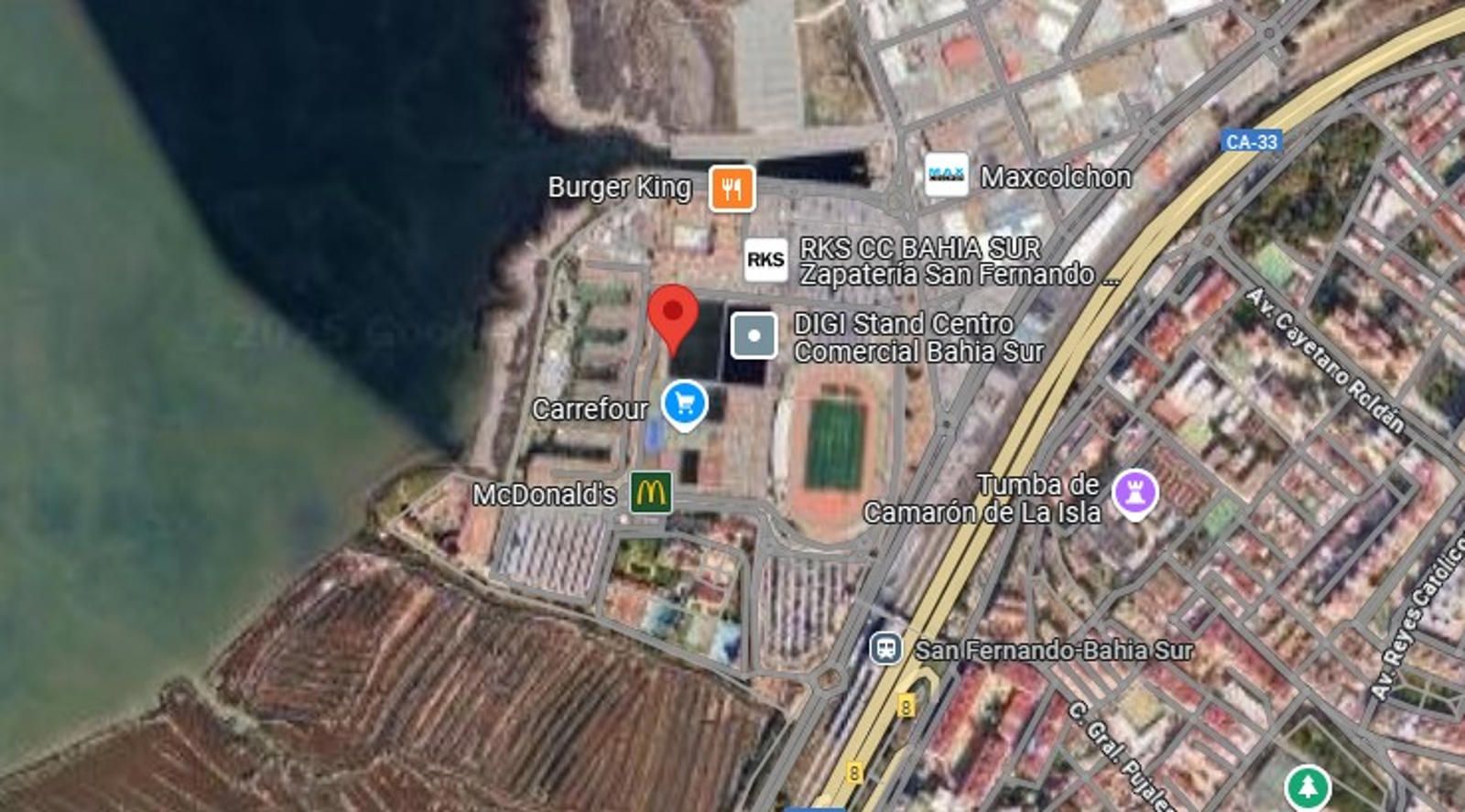Tap the Maxcolchon store marker
This screenshot has width=1465, height=812.
pyautogui.click(x=946, y=175)
